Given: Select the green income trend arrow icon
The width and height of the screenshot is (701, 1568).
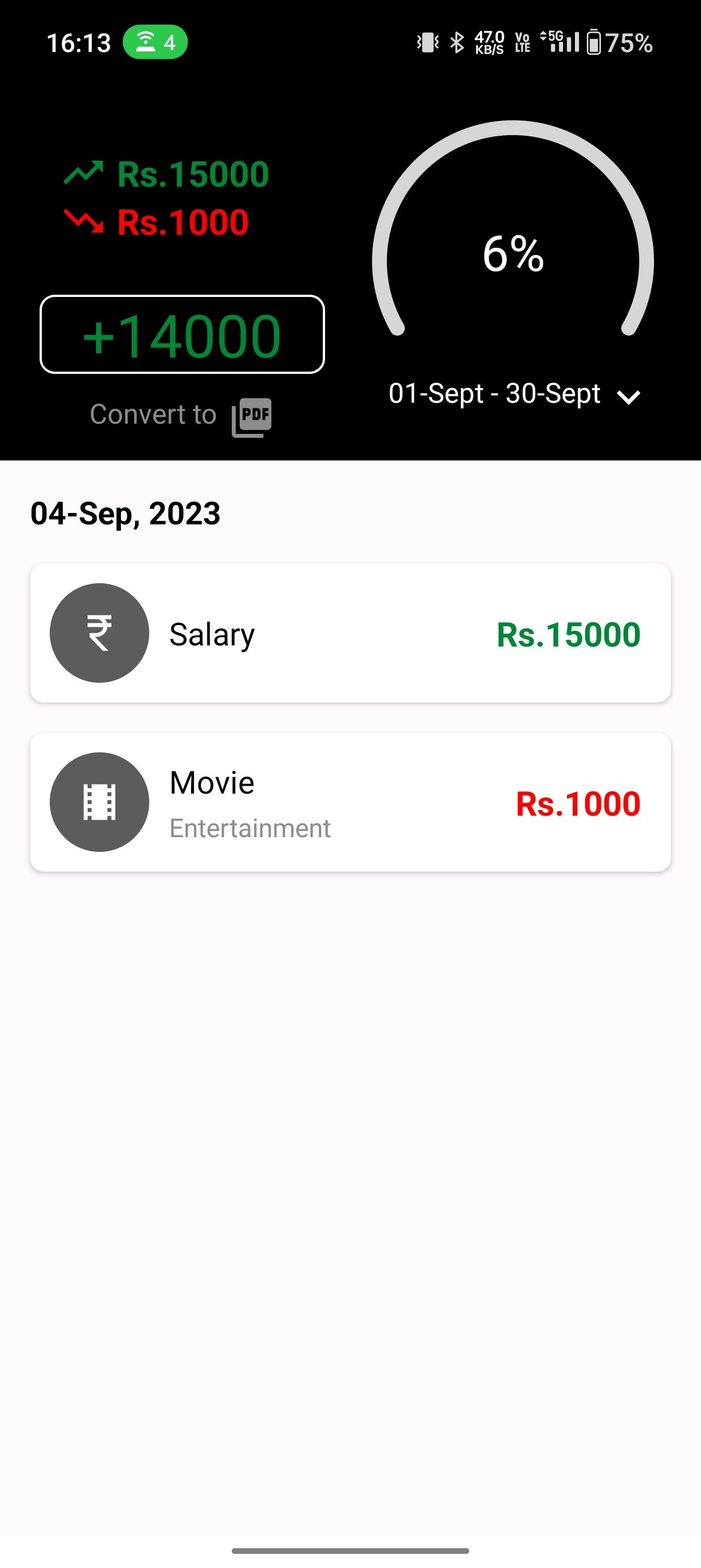Looking at the screenshot, I should click(85, 174).
